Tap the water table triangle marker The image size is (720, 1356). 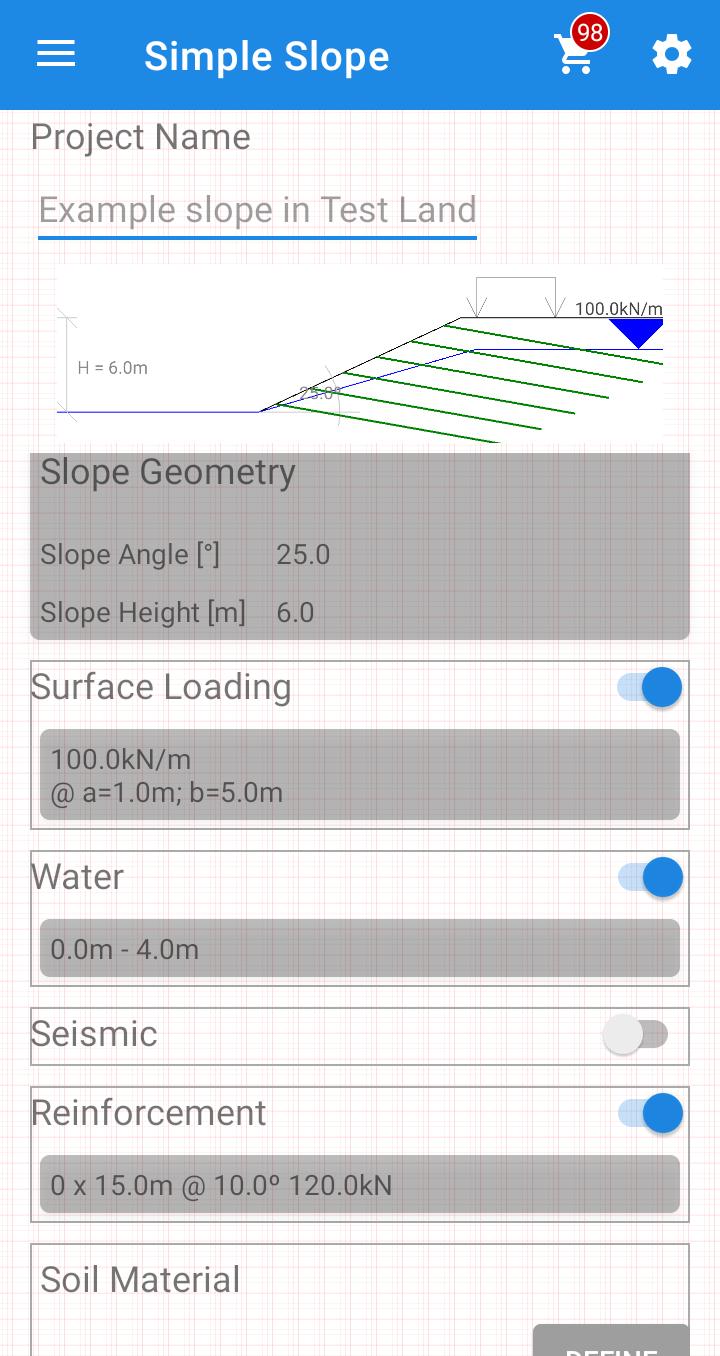(x=637, y=330)
